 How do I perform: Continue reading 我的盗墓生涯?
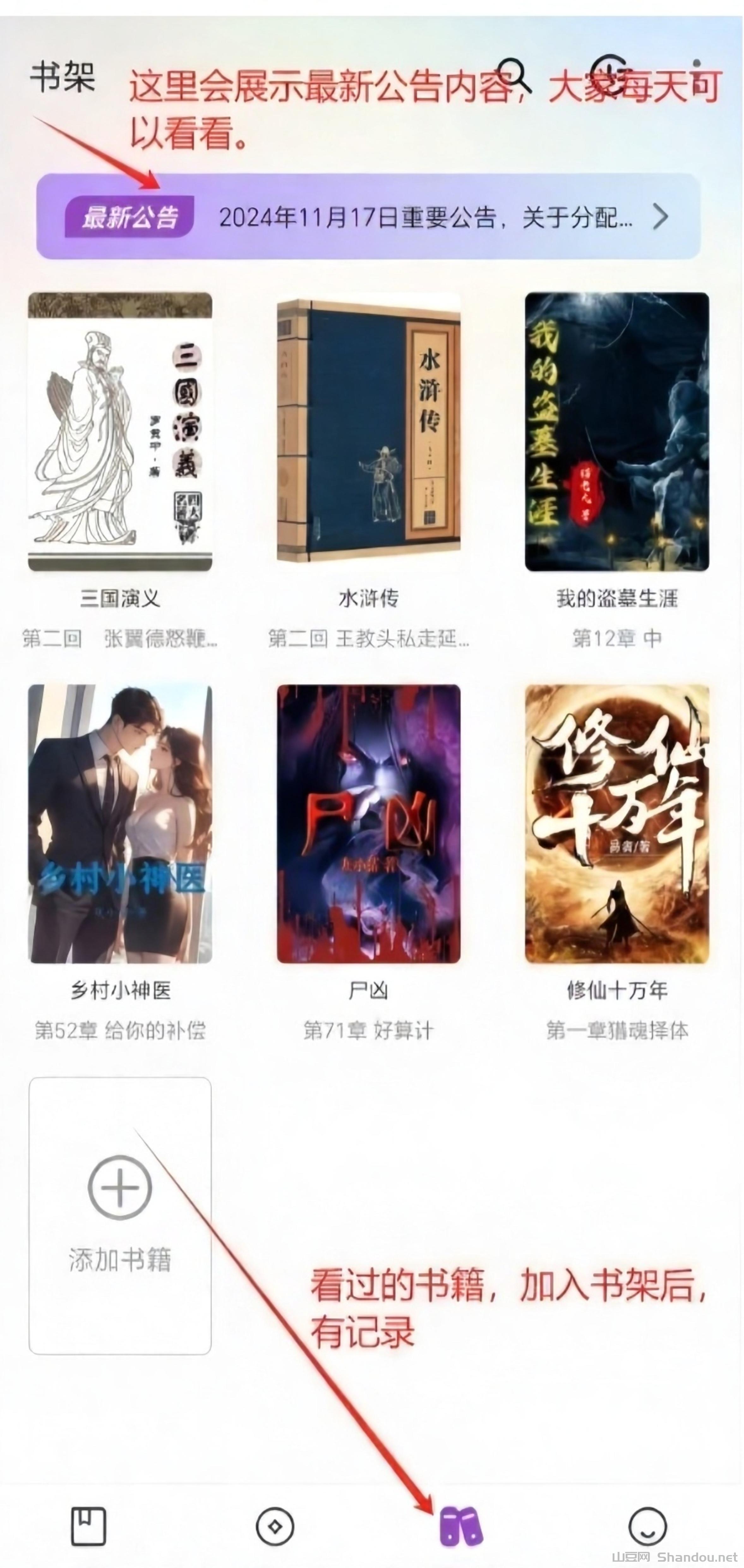[617, 432]
